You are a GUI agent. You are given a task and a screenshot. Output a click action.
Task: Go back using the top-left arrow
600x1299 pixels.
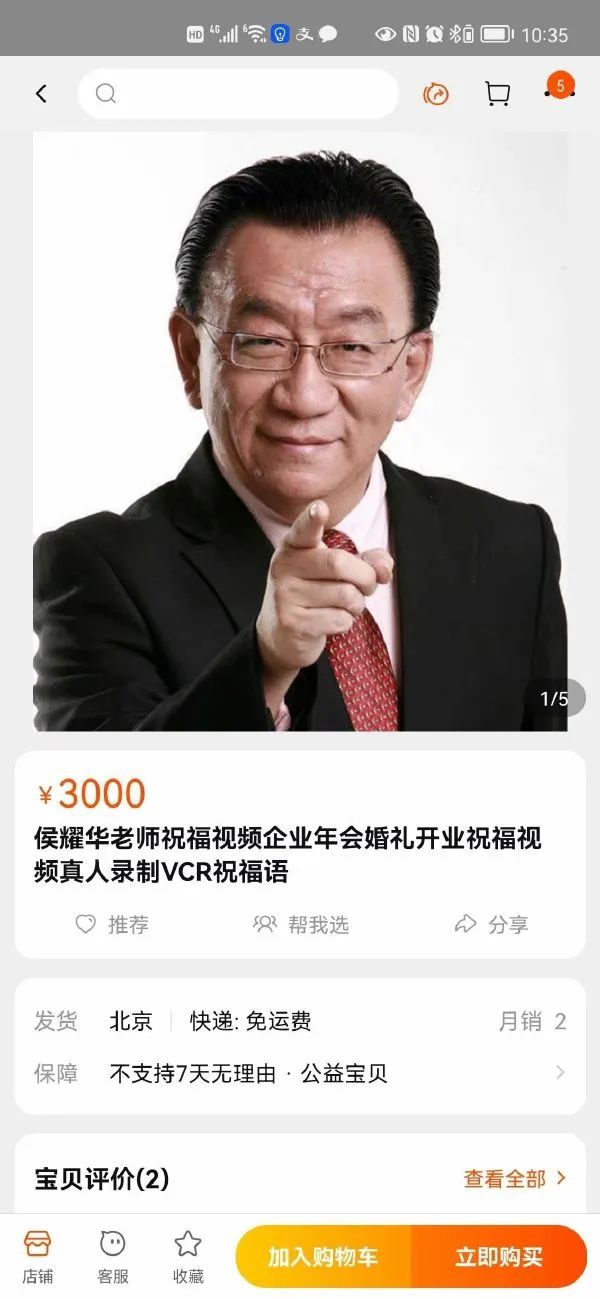[x=41, y=94]
